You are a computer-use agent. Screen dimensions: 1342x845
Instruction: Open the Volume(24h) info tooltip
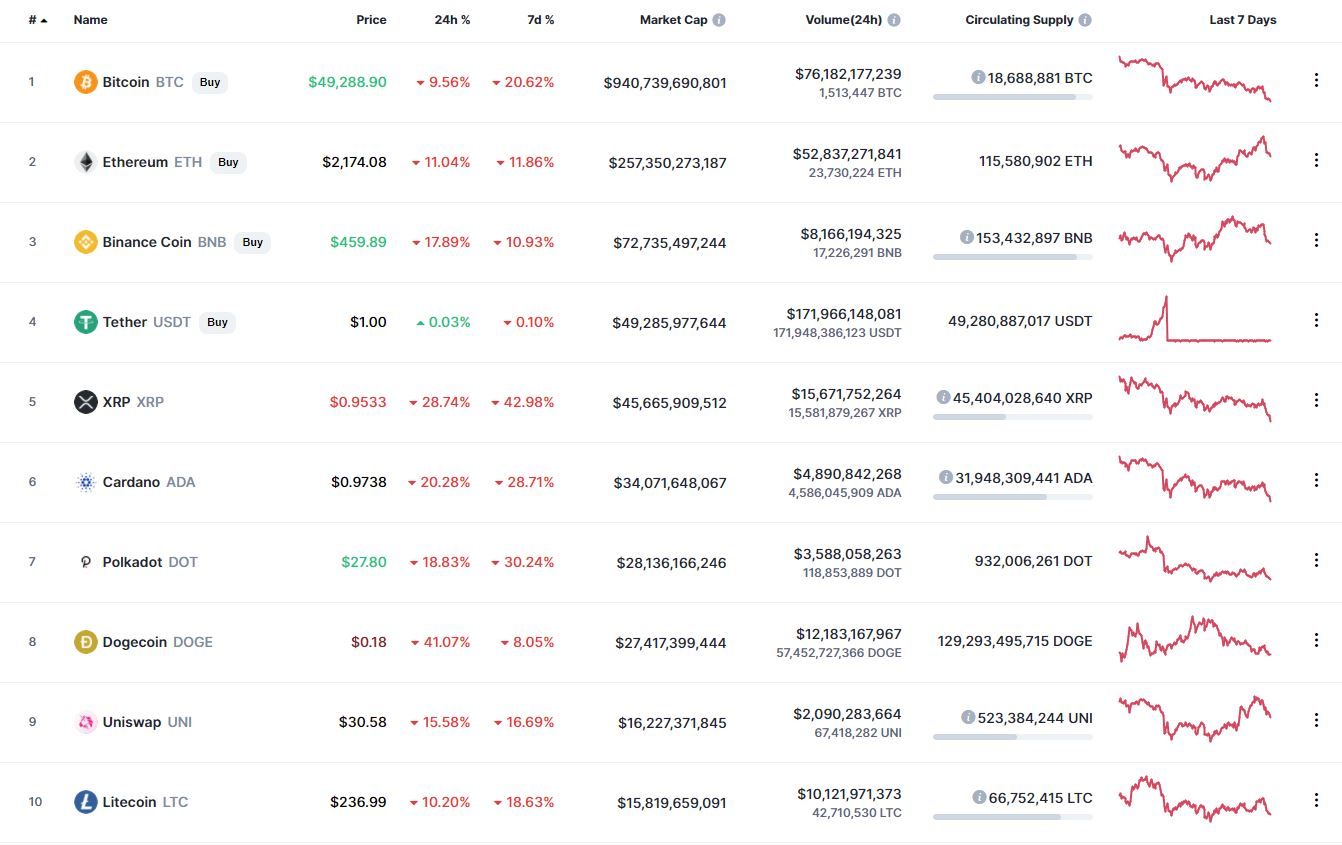(894, 20)
